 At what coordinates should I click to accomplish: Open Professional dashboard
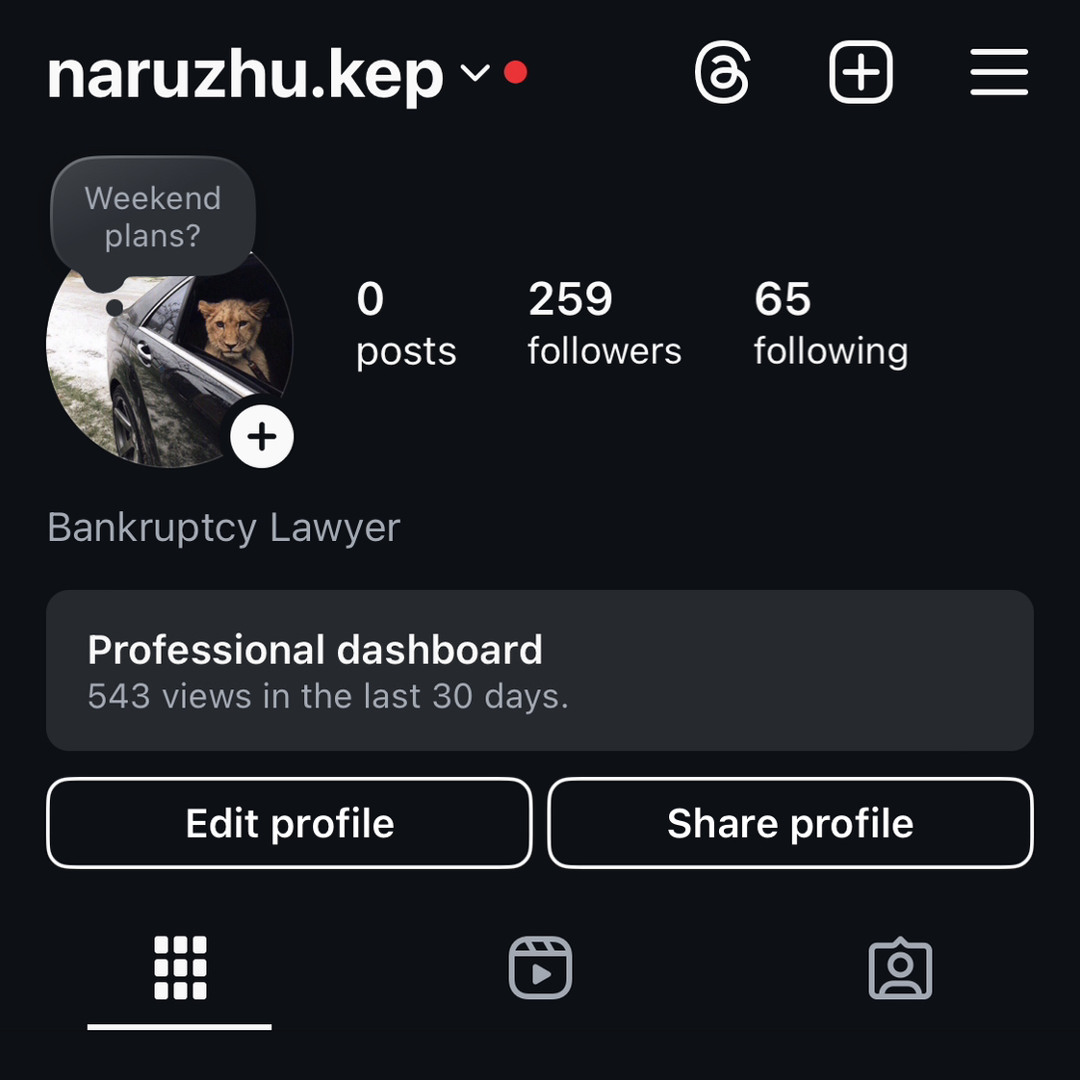coord(540,670)
